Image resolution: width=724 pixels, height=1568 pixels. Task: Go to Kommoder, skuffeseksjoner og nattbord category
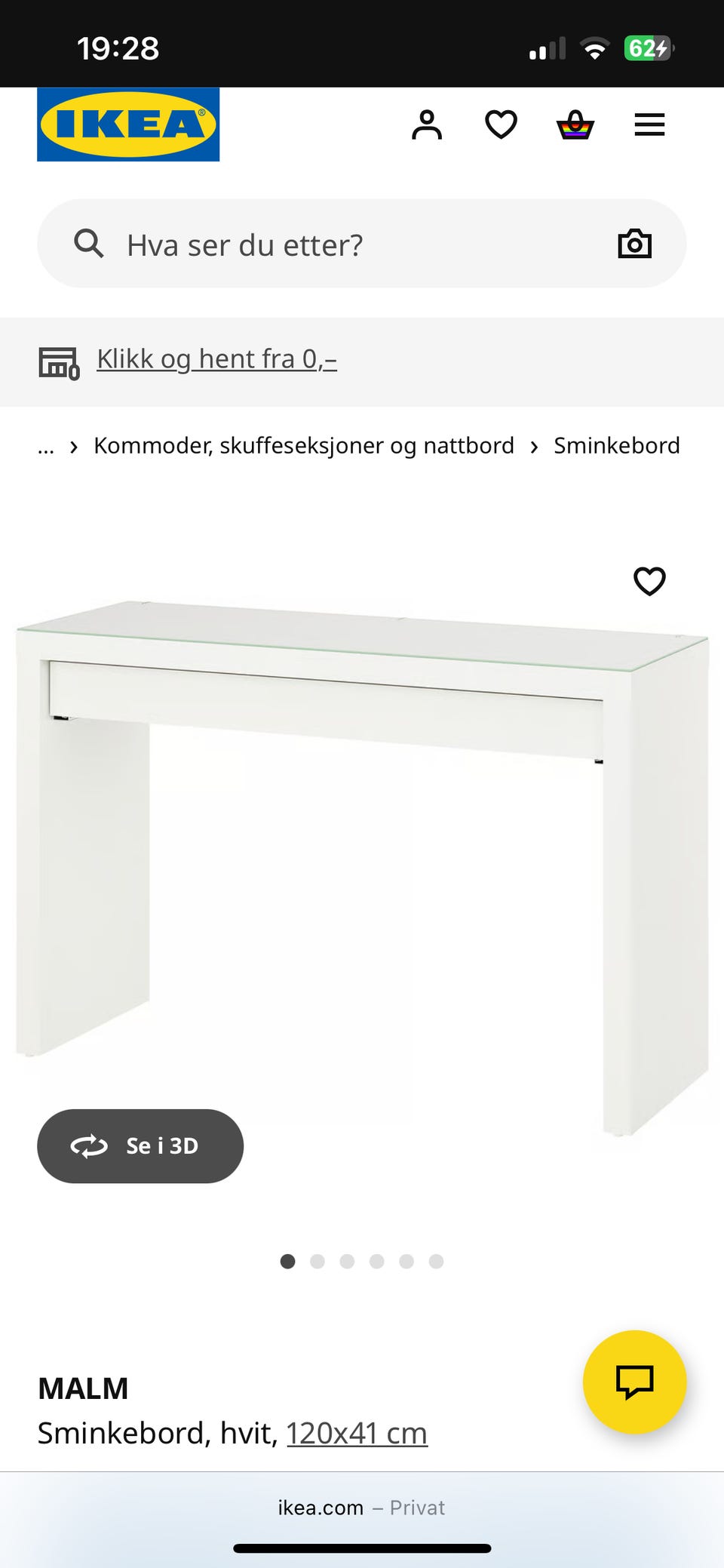point(302,445)
